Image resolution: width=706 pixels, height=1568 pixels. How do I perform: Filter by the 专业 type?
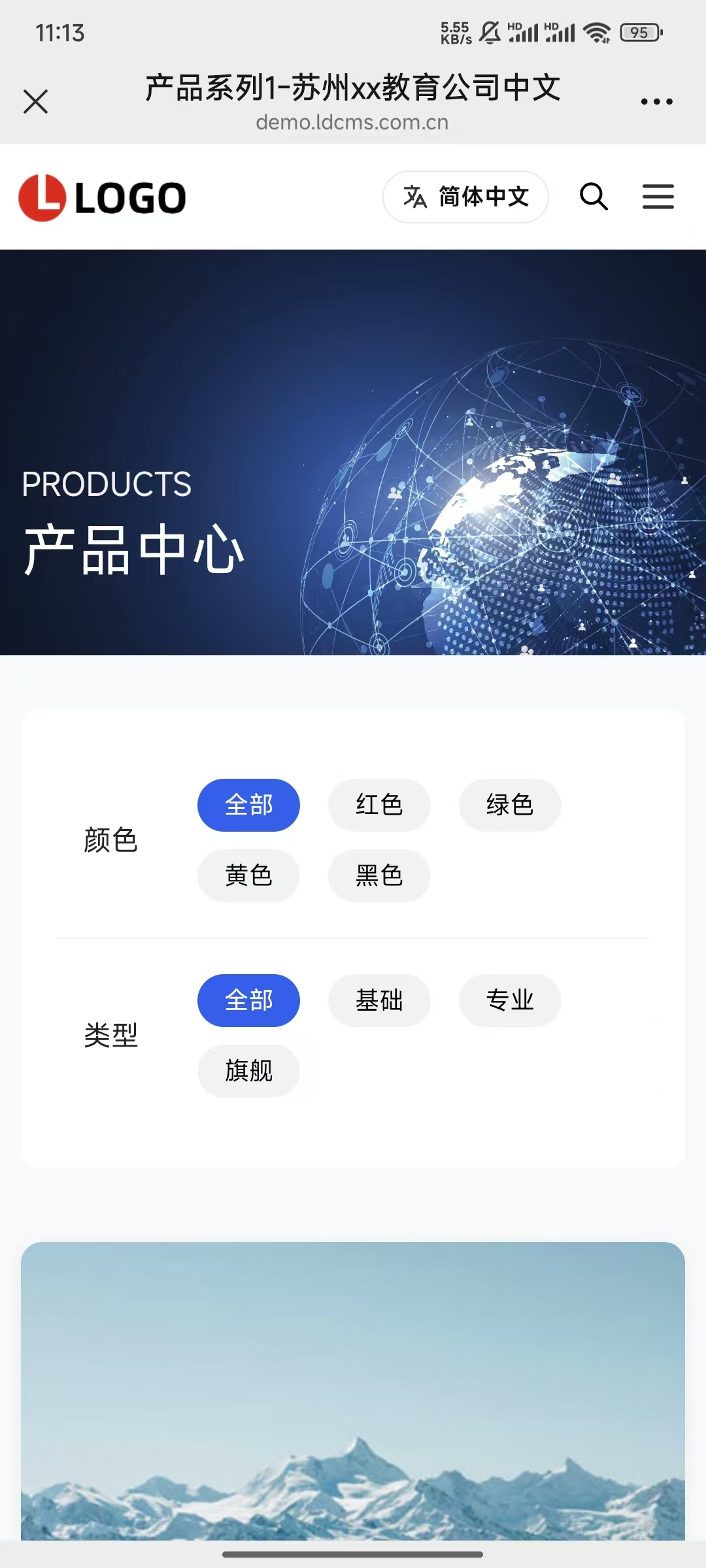click(x=510, y=1000)
